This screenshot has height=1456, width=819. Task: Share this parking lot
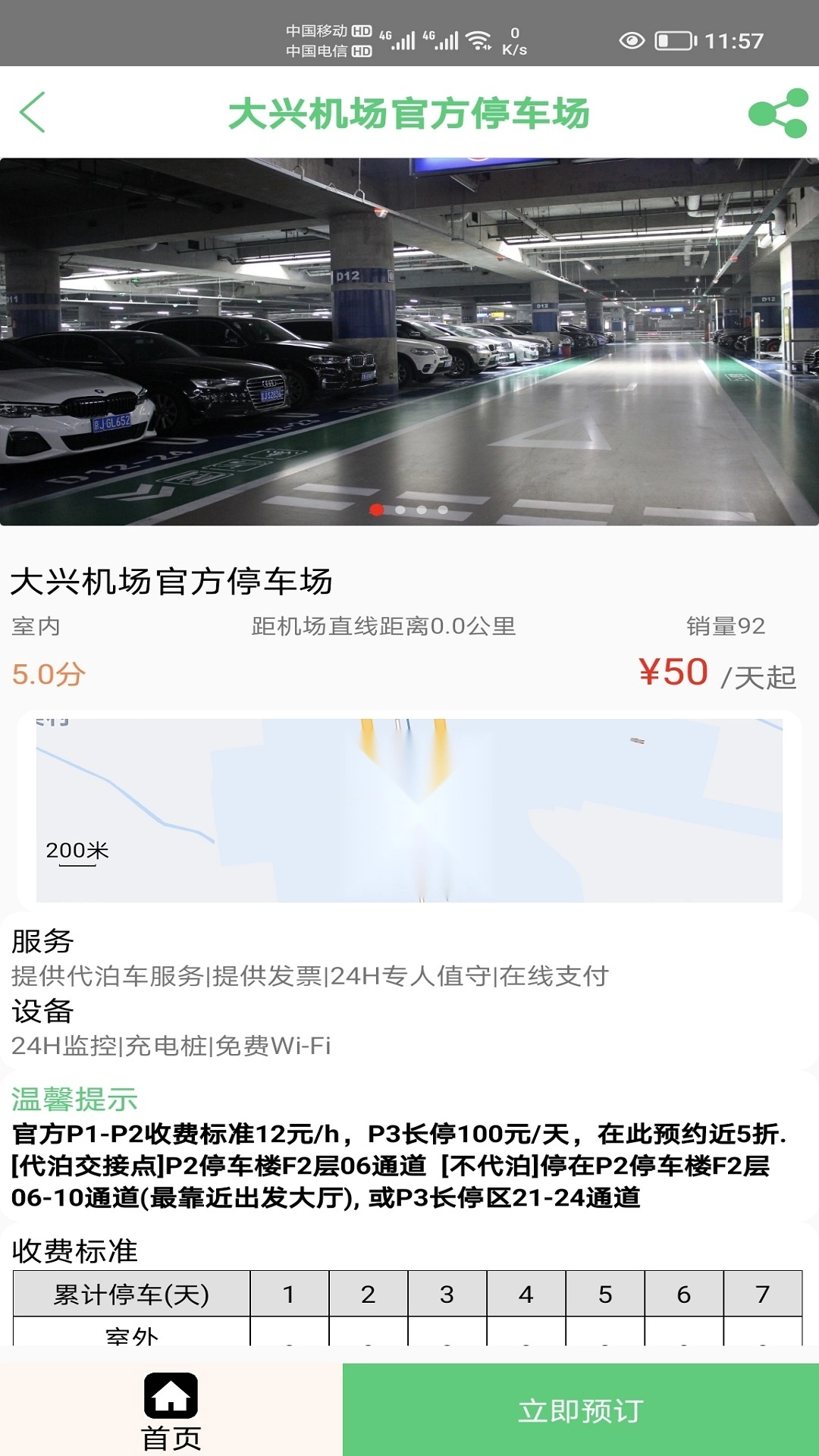[x=778, y=113]
